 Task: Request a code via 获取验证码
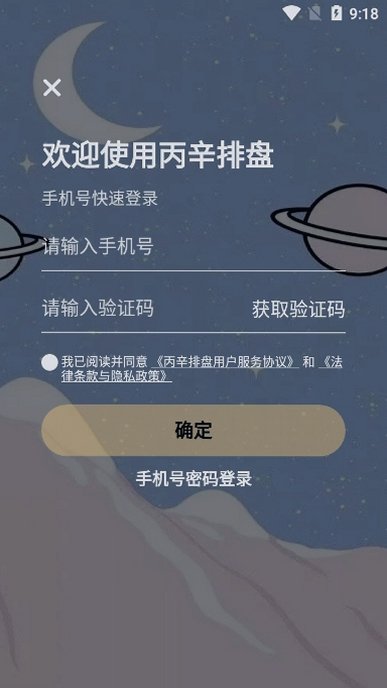(298, 310)
